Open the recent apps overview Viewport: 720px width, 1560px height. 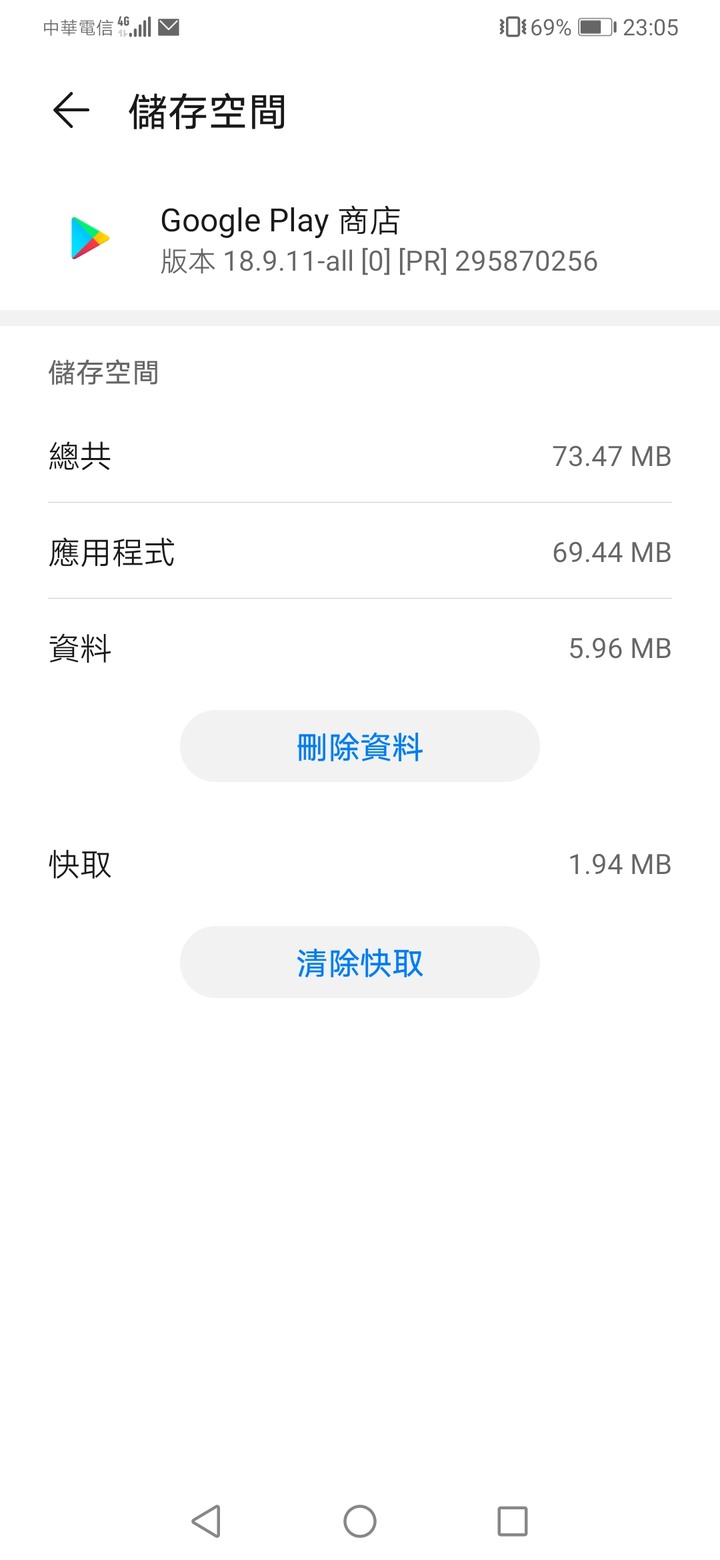[513, 1521]
